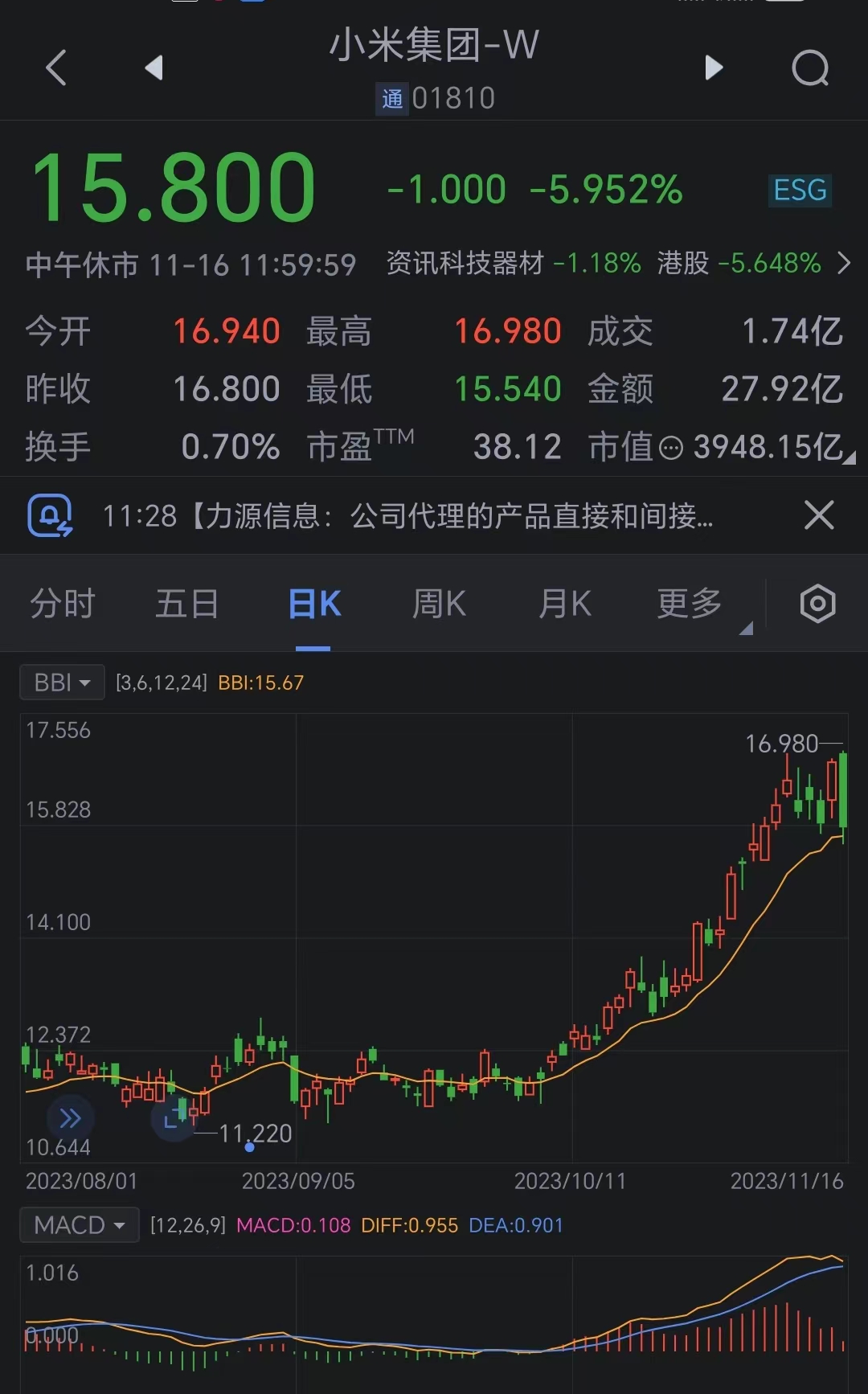This screenshot has height=1394, width=868.
Task: Open chart settings hexagon icon
Action: (818, 604)
